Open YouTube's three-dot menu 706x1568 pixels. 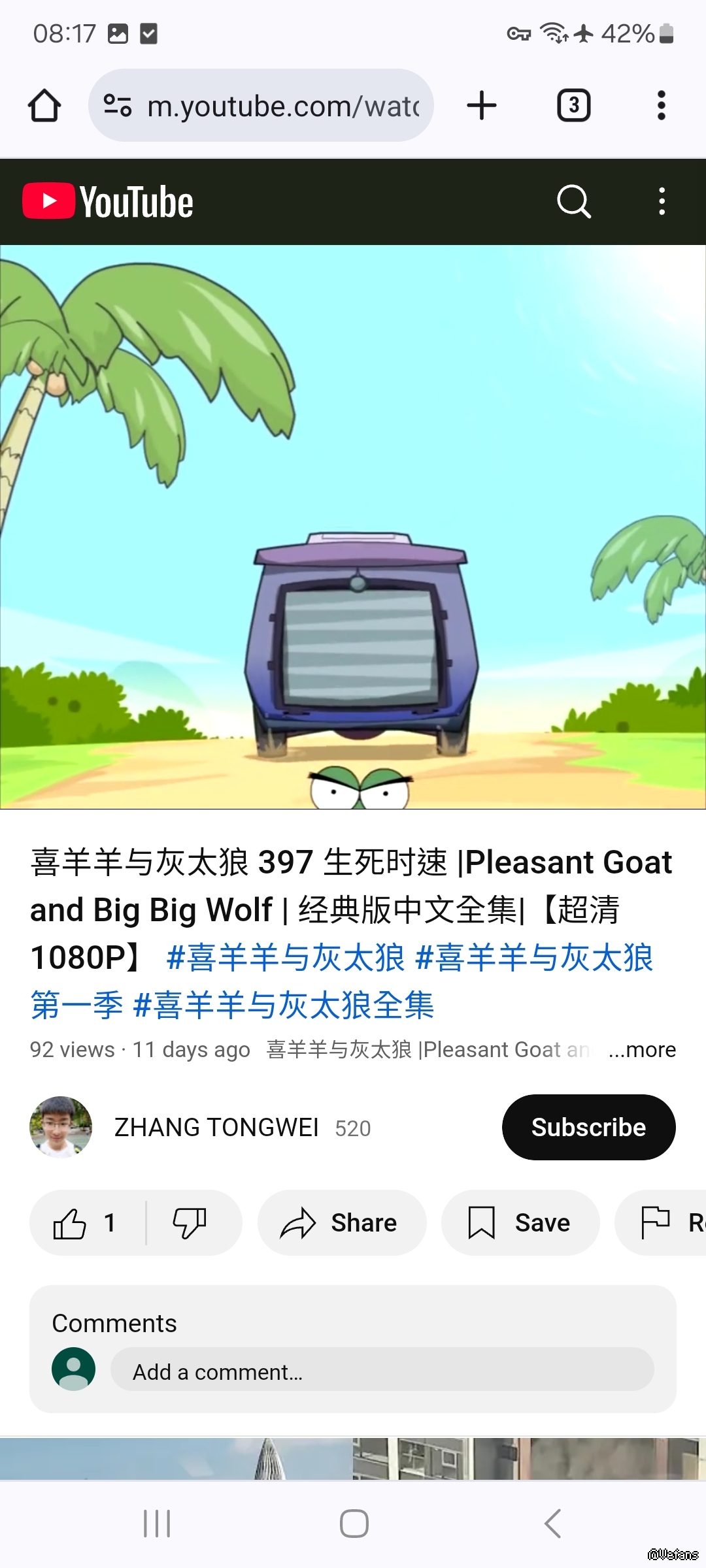pos(662,201)
